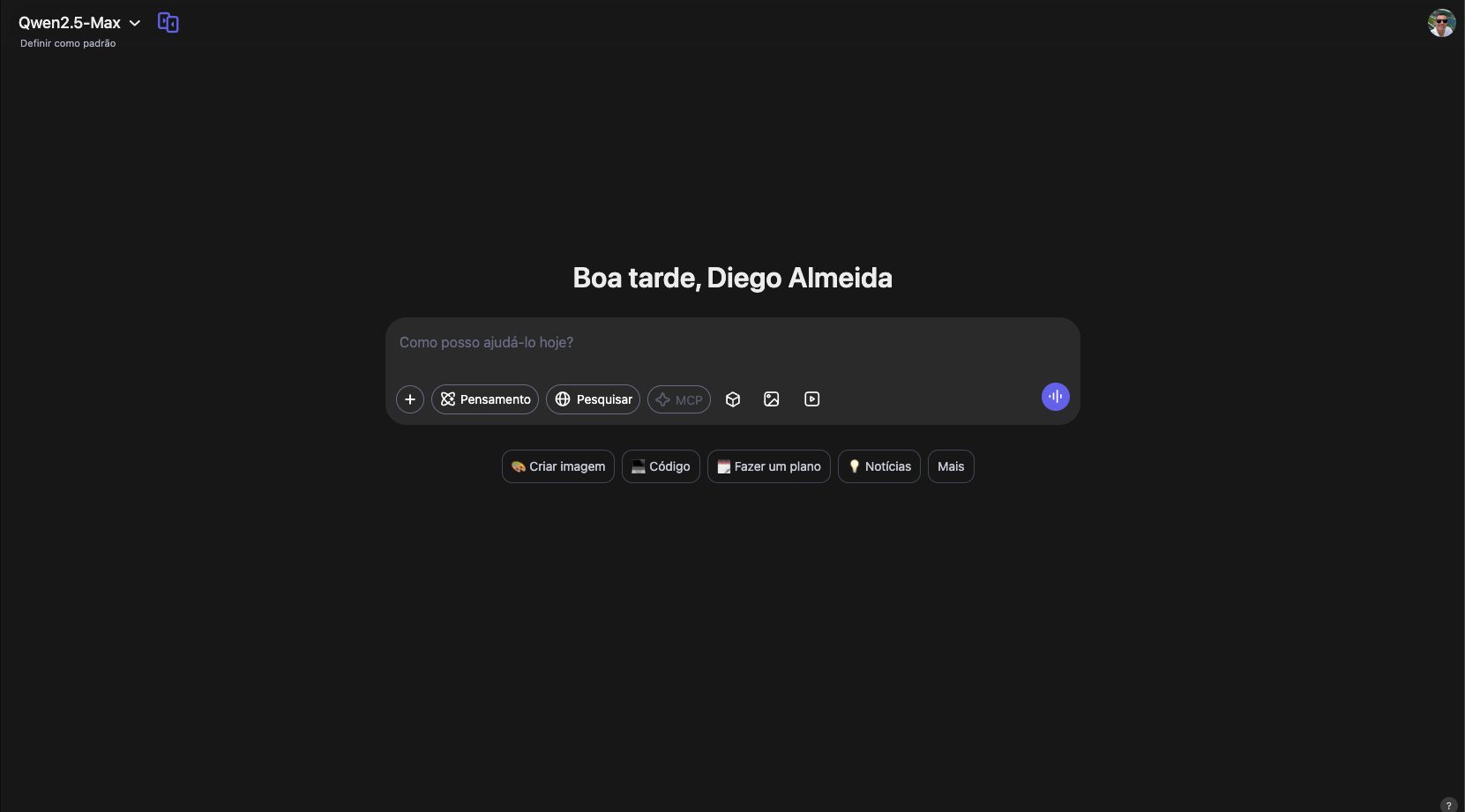The image size is (1465, 812).
Task: Tap the plus attach button
Action: pyautogui.click(x=410, y=399)
